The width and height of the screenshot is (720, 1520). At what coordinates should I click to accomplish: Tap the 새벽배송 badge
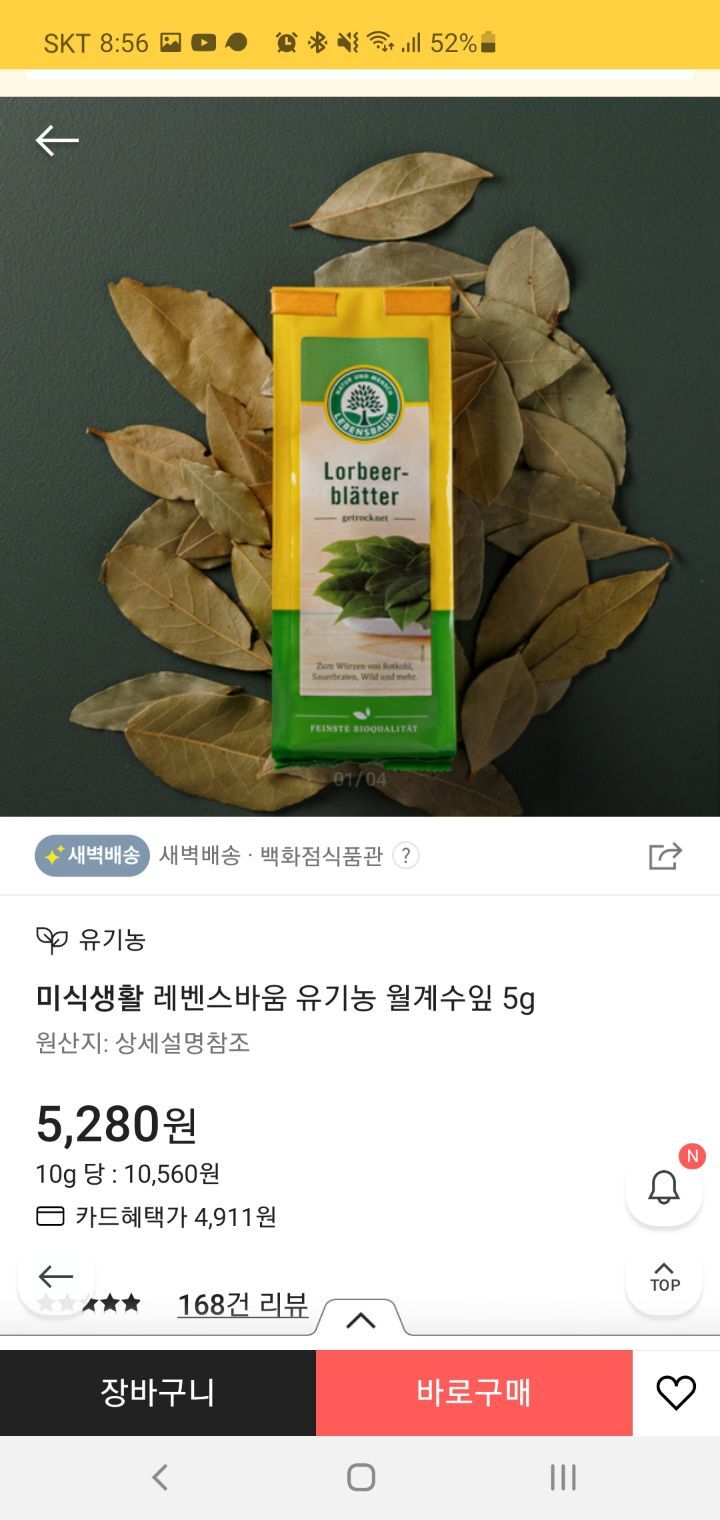tap(92, 856)
